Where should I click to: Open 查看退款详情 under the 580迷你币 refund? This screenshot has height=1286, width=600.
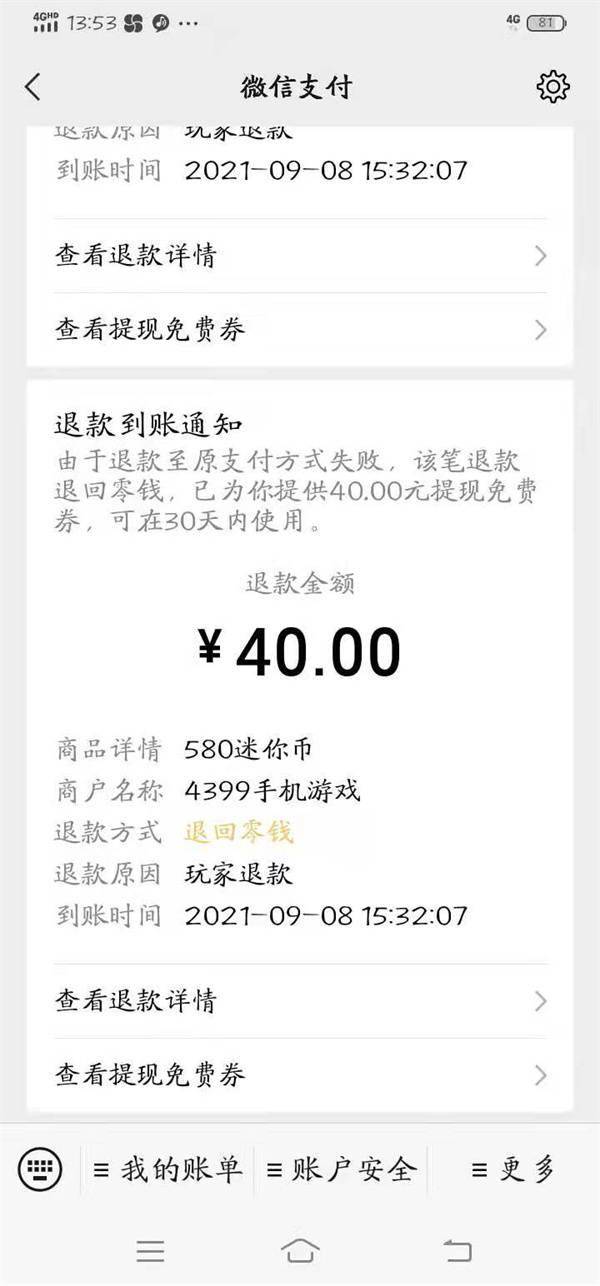(x=300, y=1001)
